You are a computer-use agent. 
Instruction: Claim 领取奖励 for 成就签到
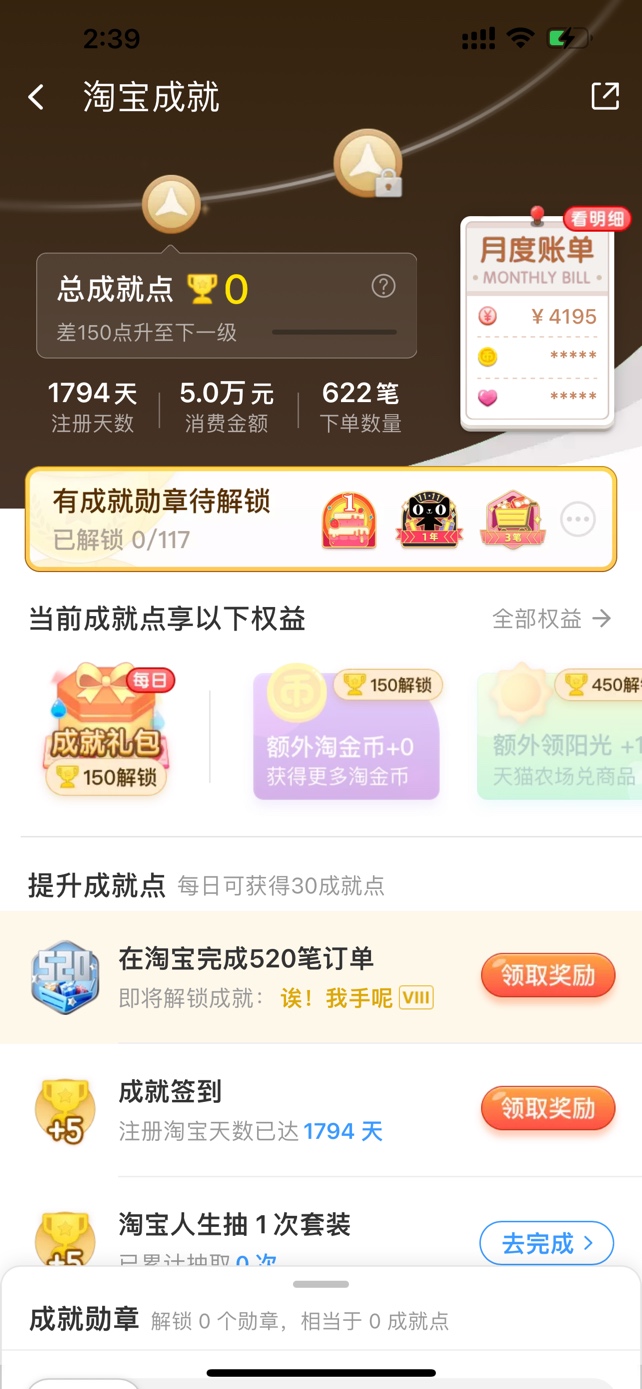[548, 1109]
